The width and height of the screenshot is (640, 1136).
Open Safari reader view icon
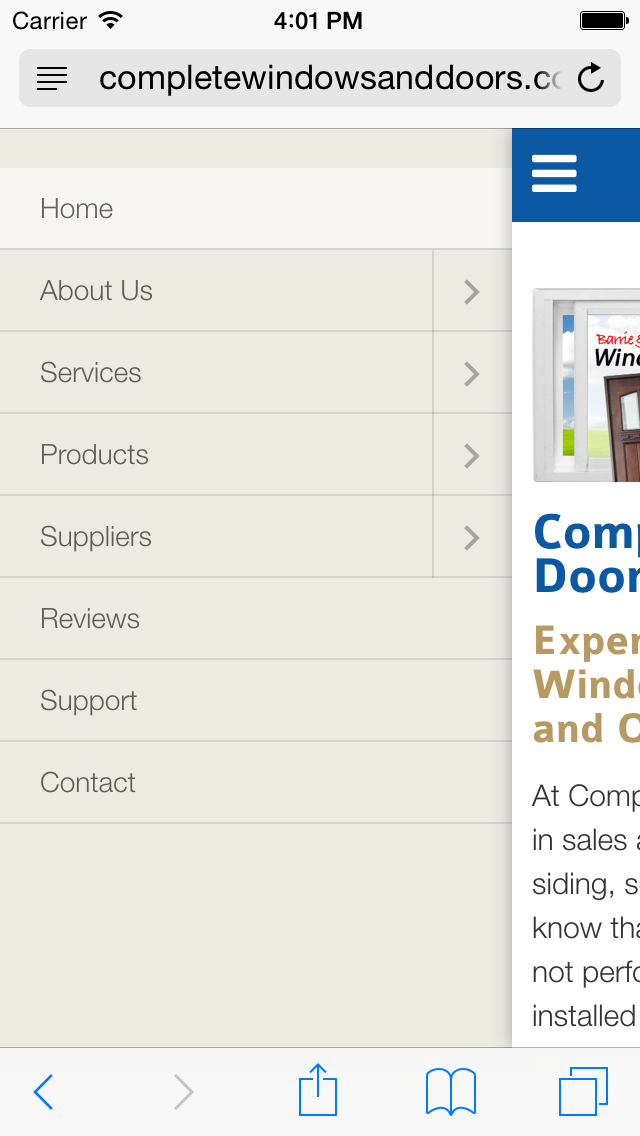[52, 78]
